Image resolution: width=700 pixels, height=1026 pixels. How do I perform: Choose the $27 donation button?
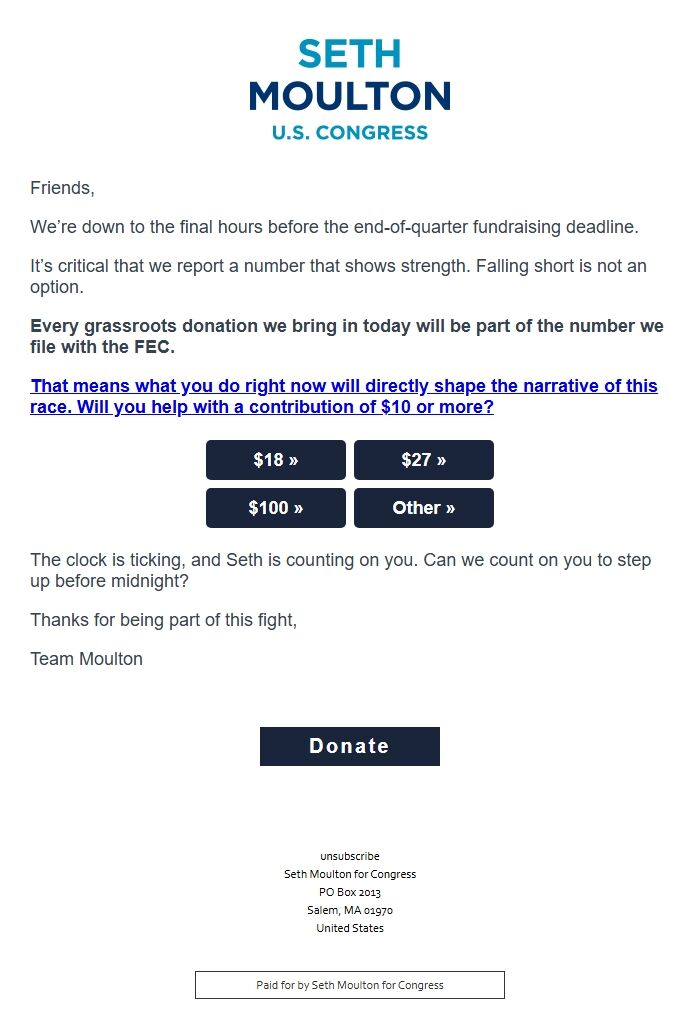424,460
